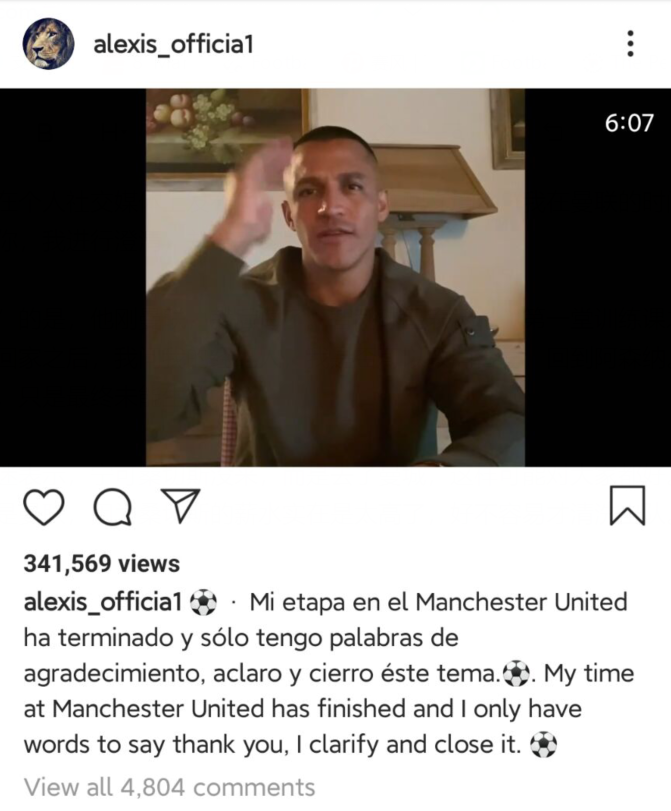
Task: Open the post overflow menu
Action: pyautogui.click(x=630, y=44)
